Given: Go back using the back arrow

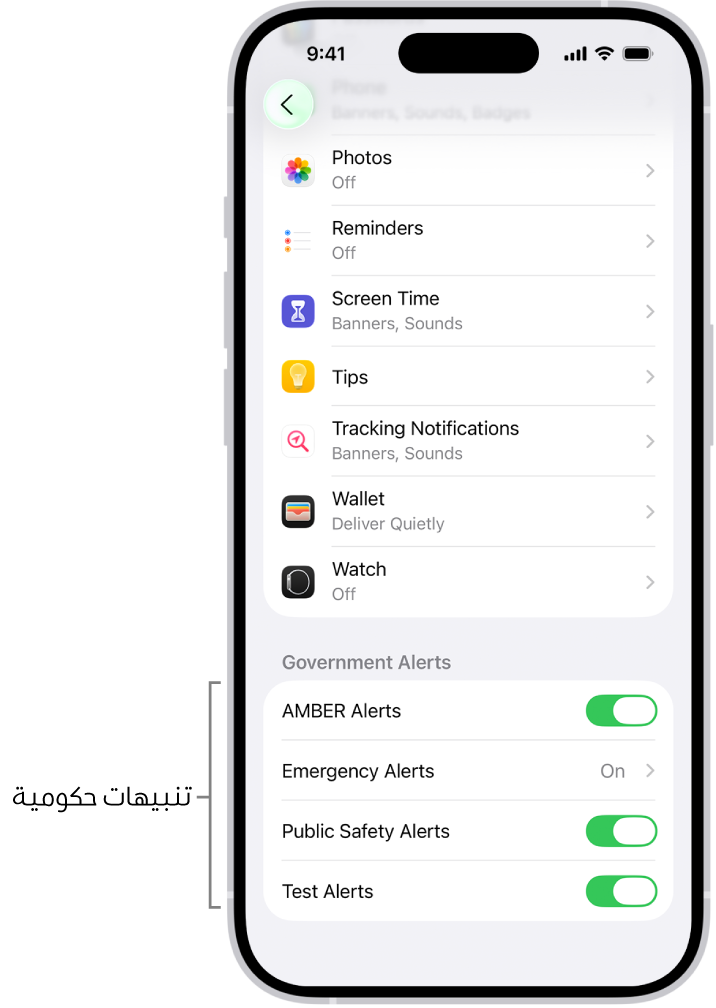Looking at the screenshot, I should (288, 105).
